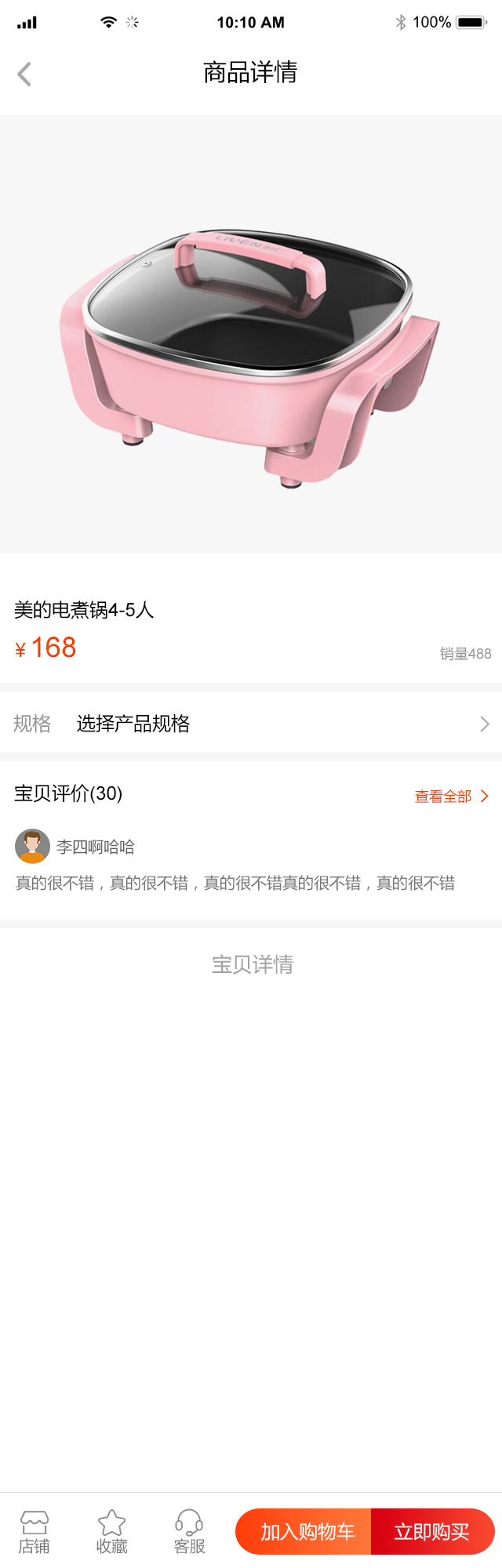Open the 店铺 store page
Screen dimensions: 502x1568
tap(34, 1532)
